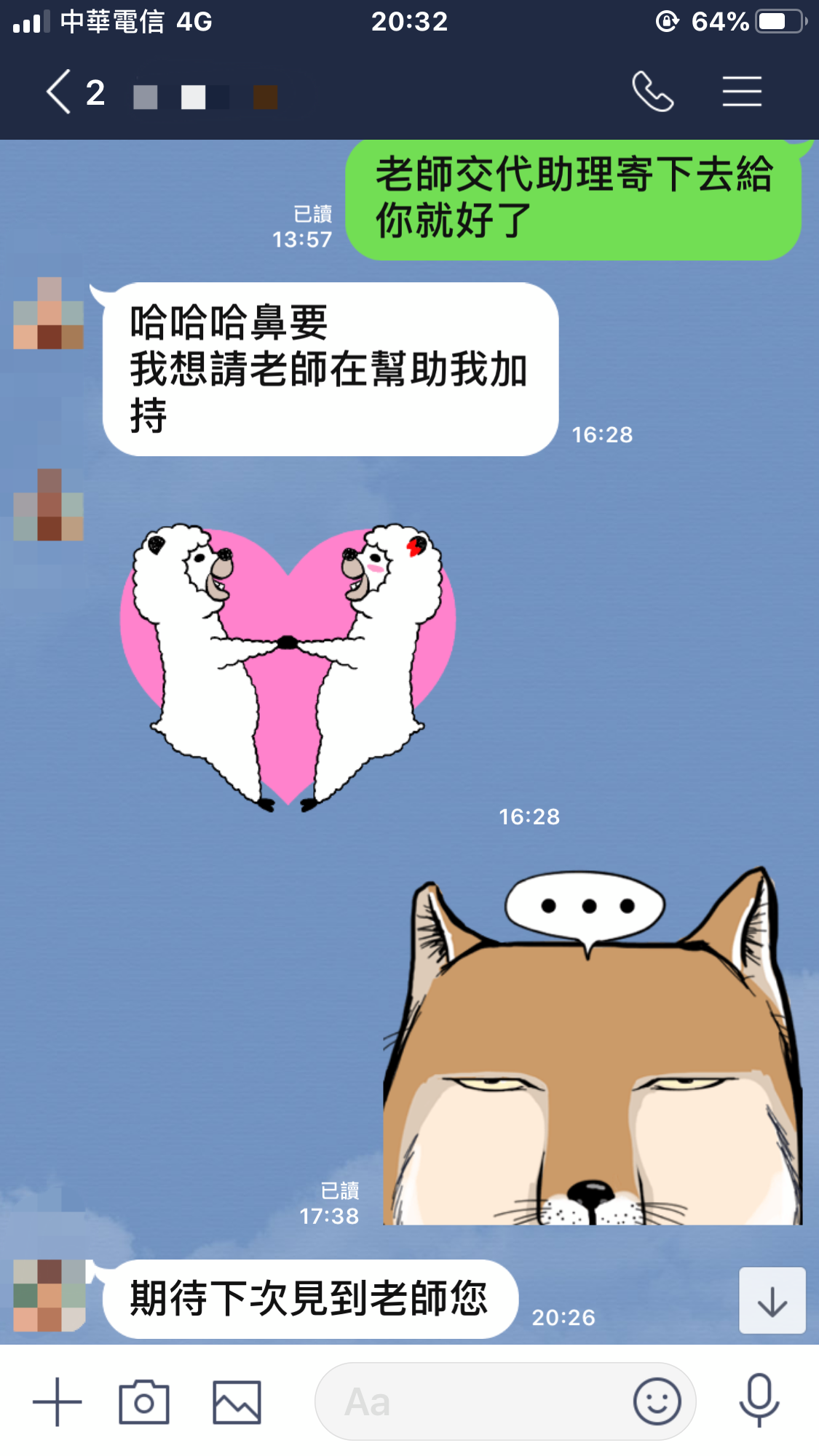Jump to latest message with down arrow
The width and height of the screenshot is (819, 1456).
pos(772,1301)
